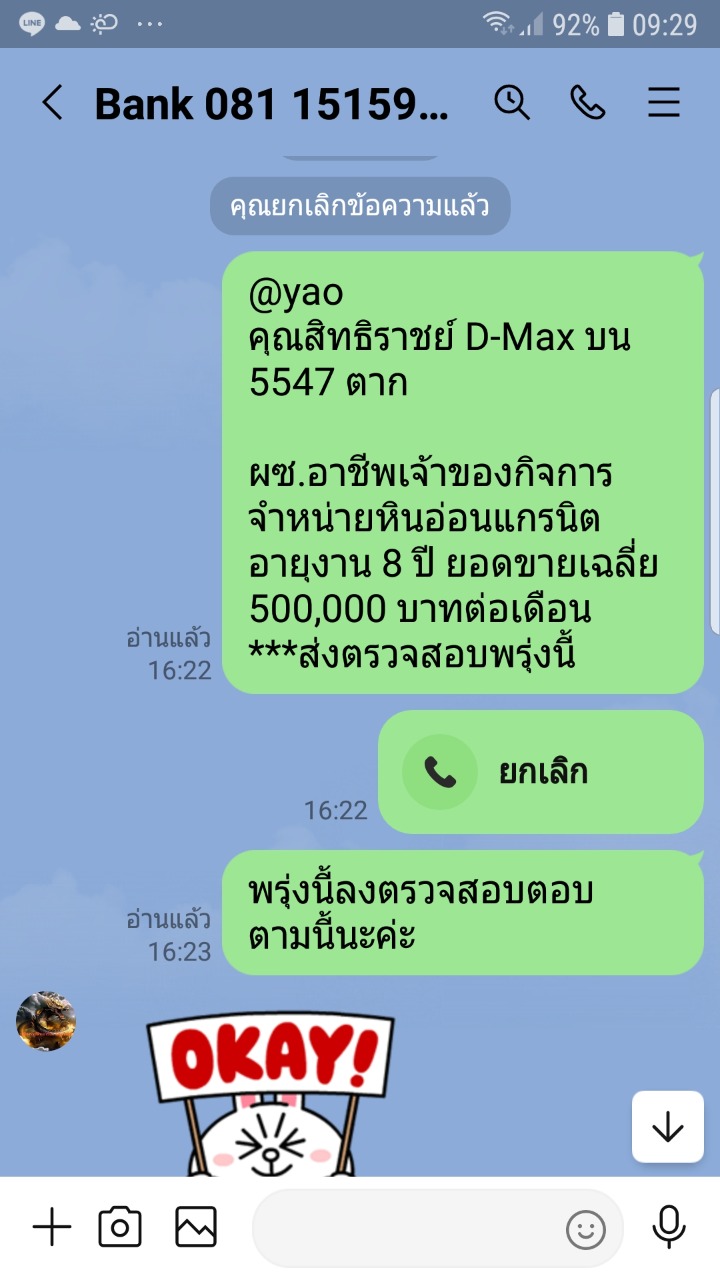
Task: Record a voice message
Action: point(668,1227)
